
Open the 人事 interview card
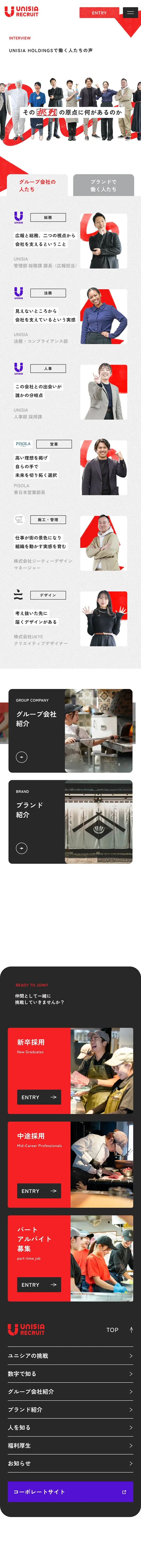click(70, 391)
